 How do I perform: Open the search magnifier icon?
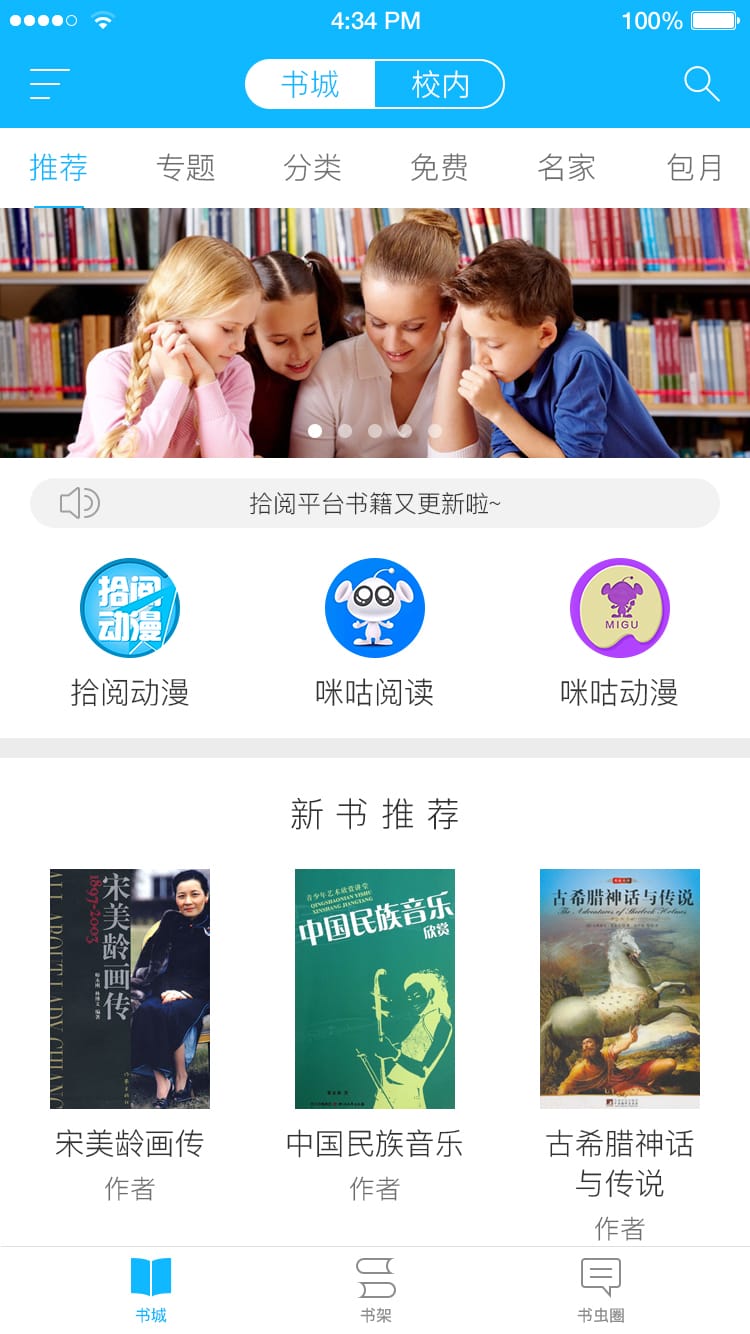(x=701, y=84)
